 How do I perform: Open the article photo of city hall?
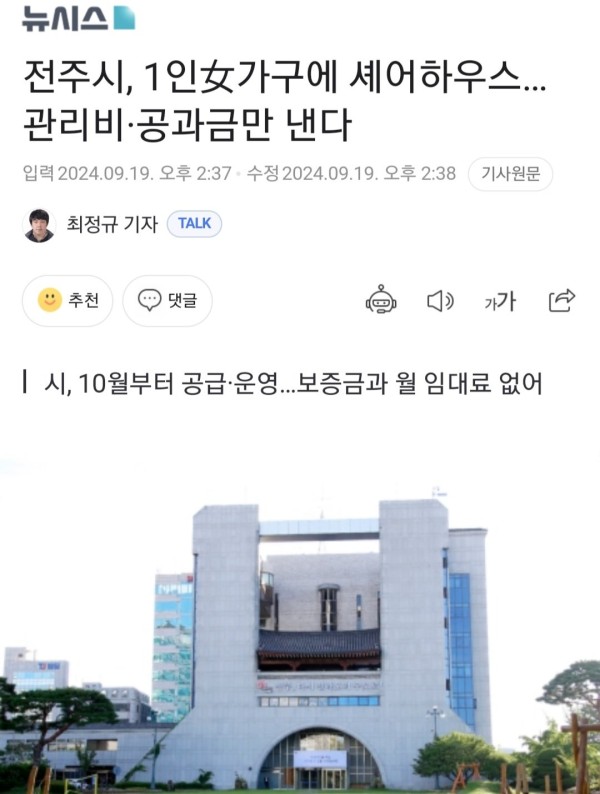[300, 630]
